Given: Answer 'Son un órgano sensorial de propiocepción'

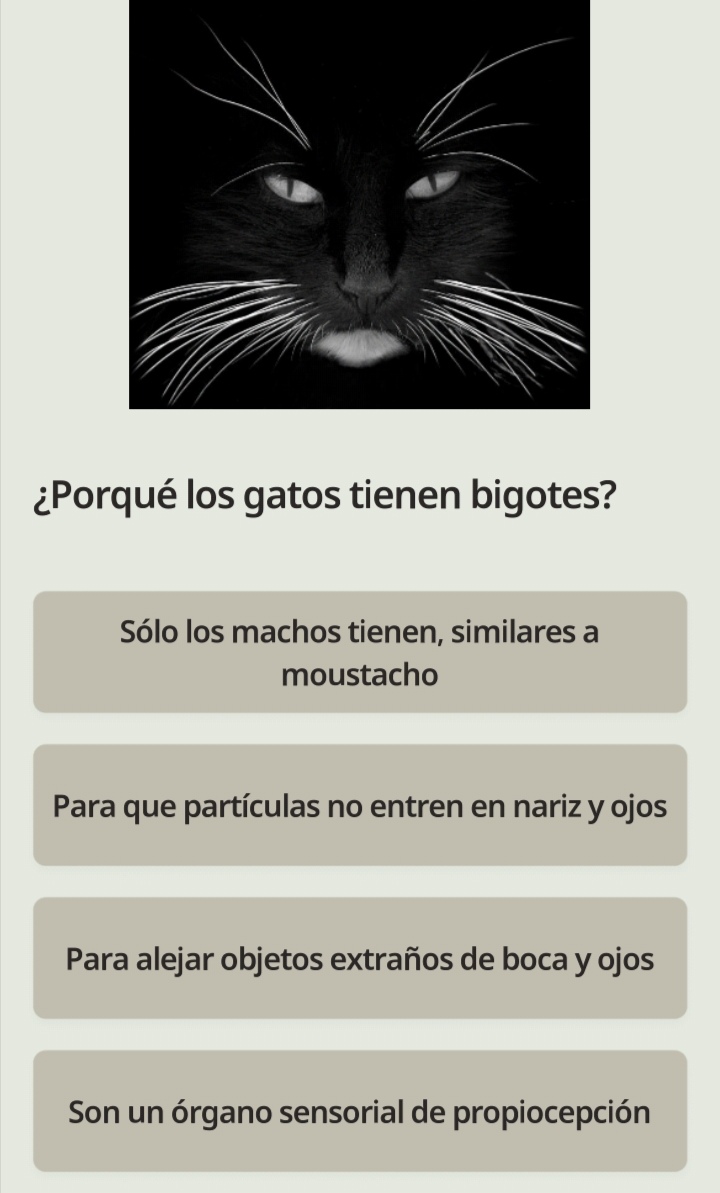Looking at the screenshot, I should coord(360,1111).
